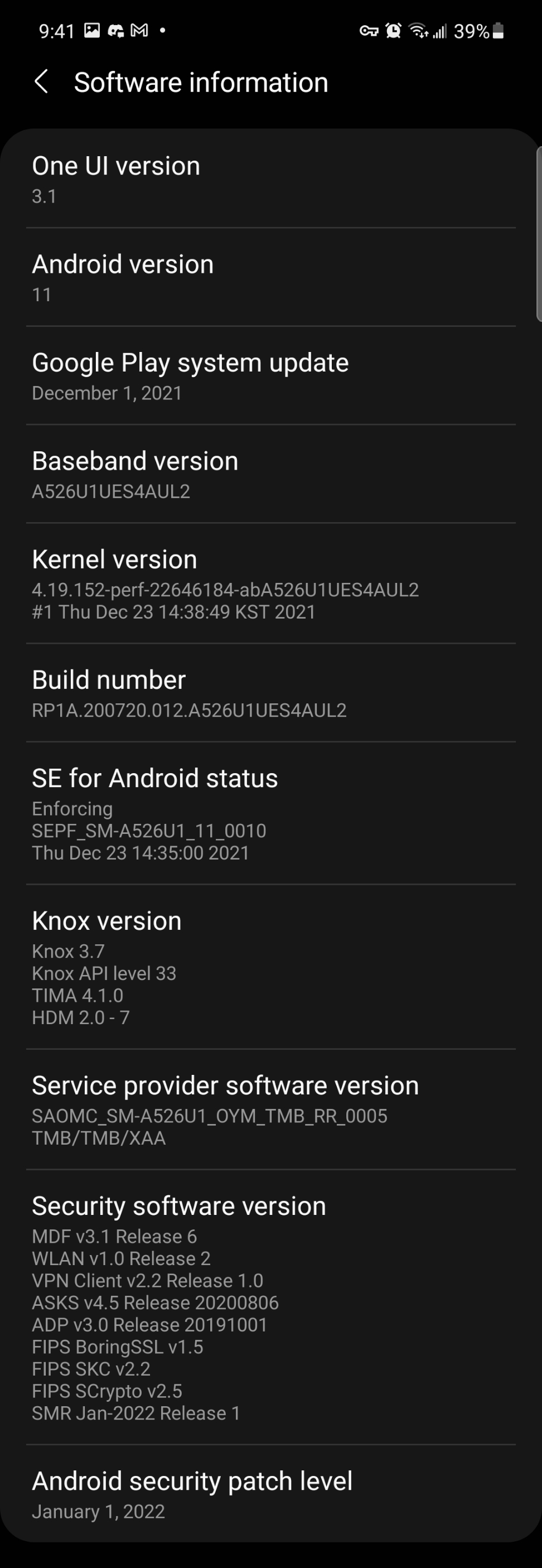Tap the back arrow on Software information
542x1568 pixels.
pos(41,81)
